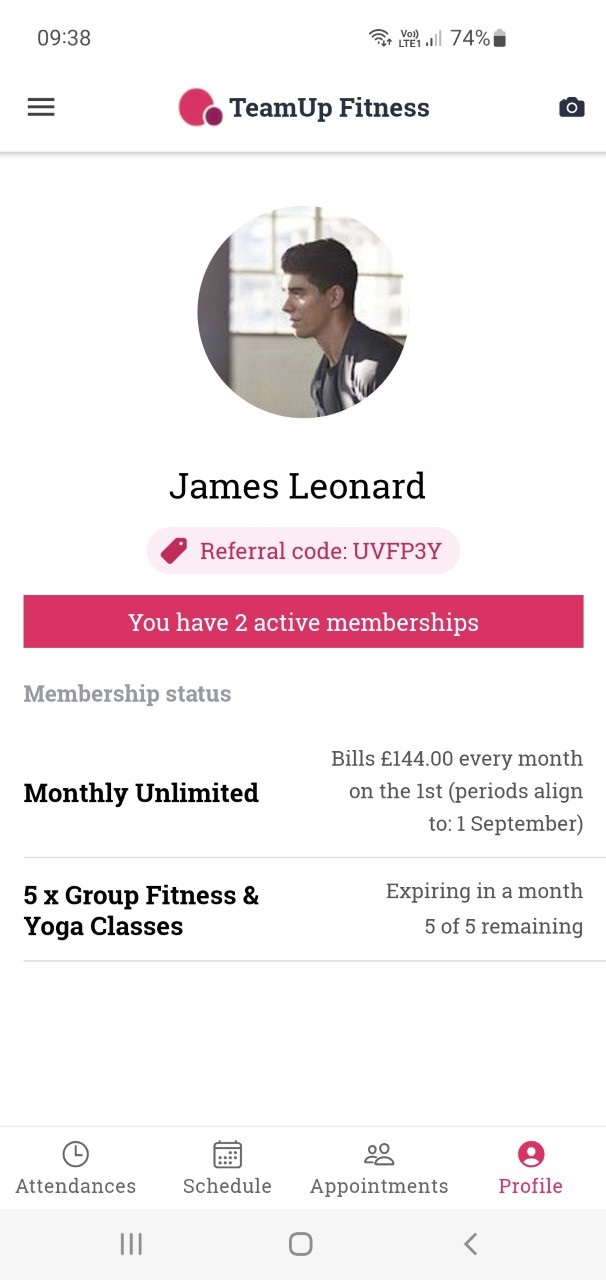Switch to the Attendances tab
This screenshot has width=606, height=1280.
pos(76,1168)
